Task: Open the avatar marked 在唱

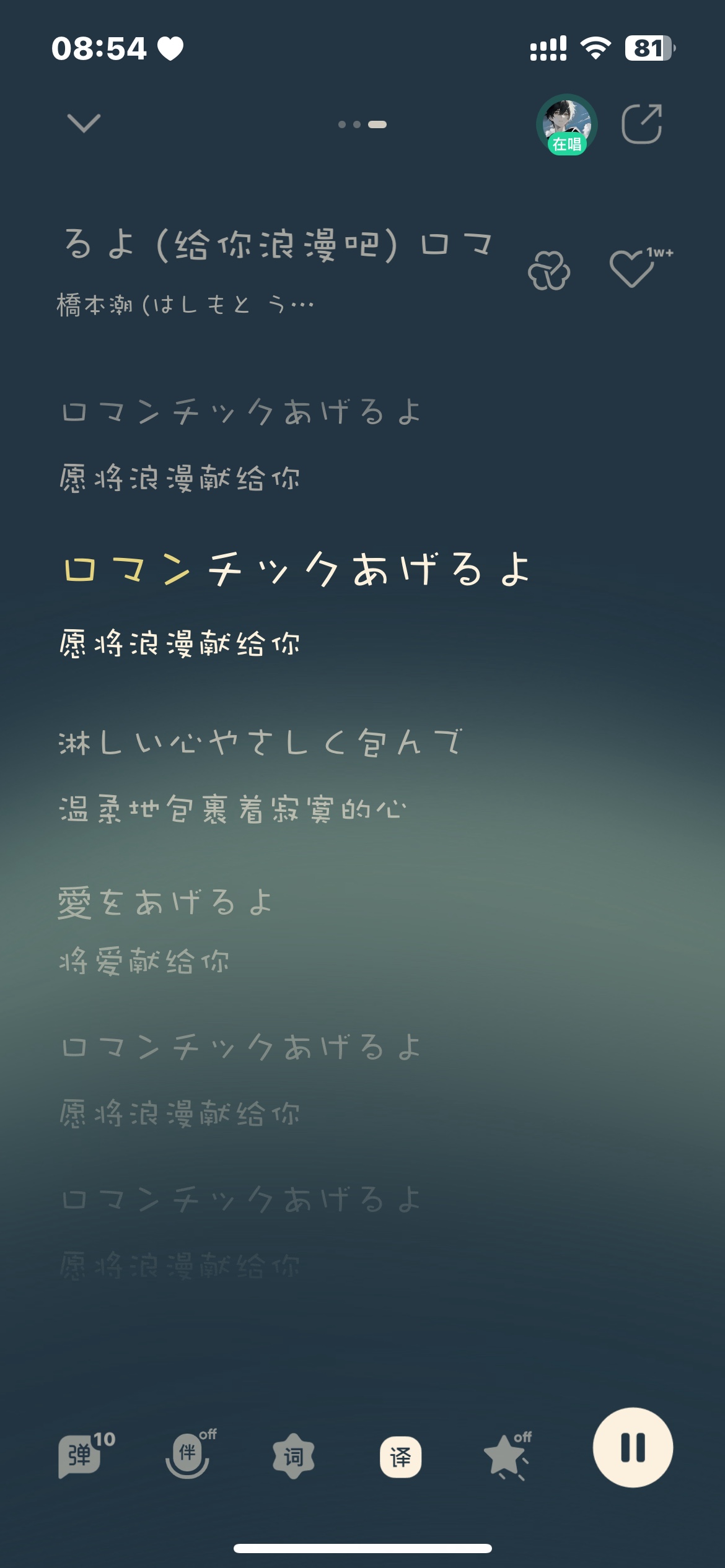Action: coord(566,124)
